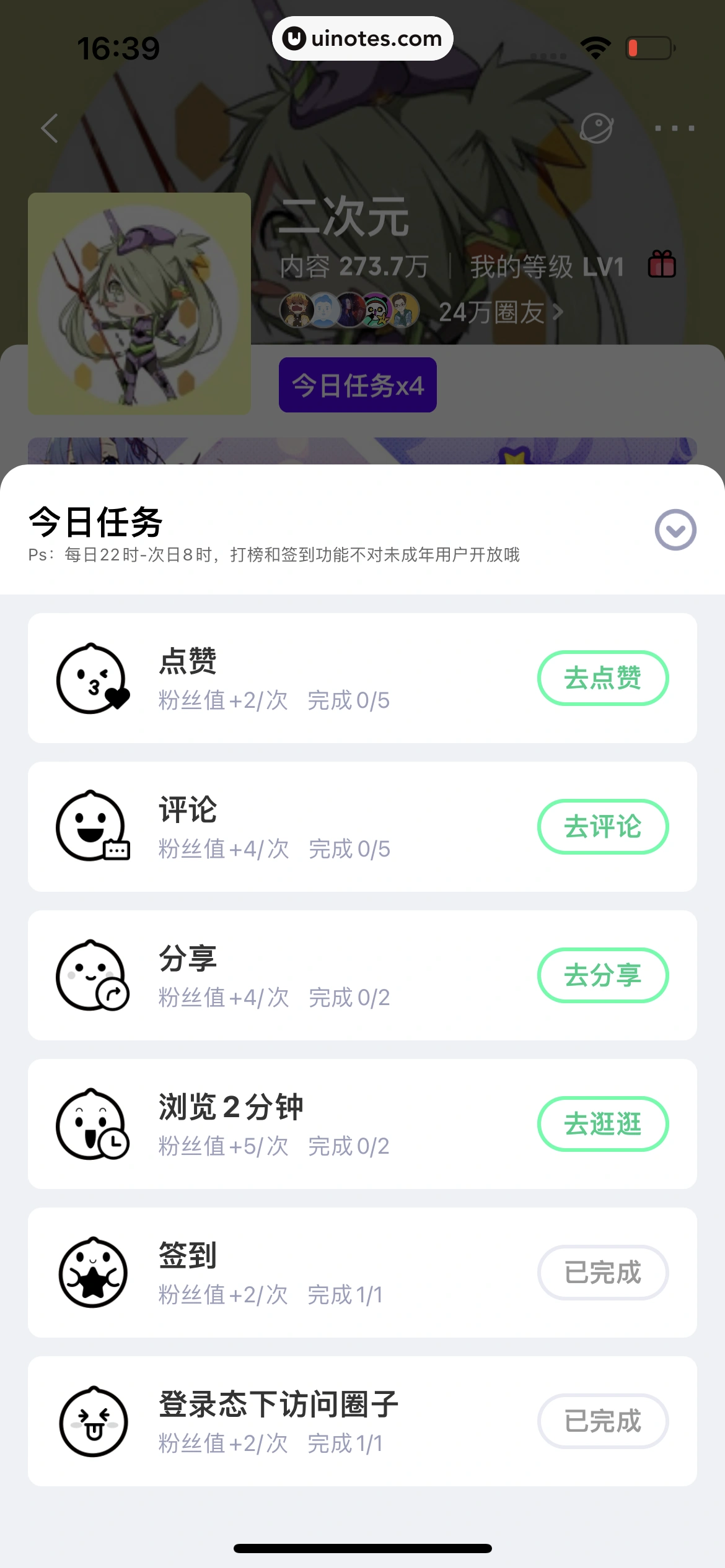The height and width of the screenshot is (1568, 725).
Task: Tap the 去评论 button
Action: coord(602,827)
